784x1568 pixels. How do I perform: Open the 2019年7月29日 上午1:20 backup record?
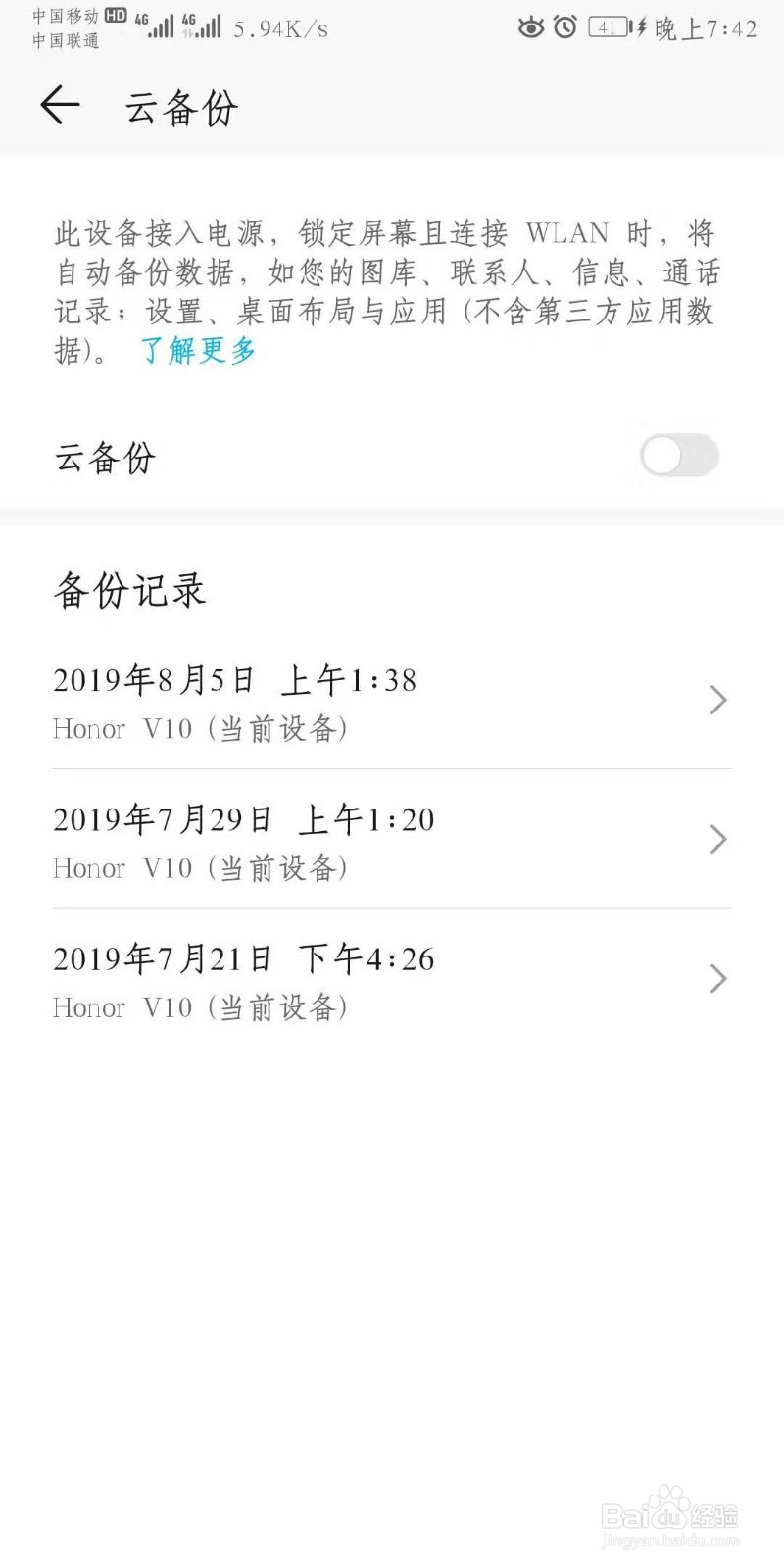tap(392, 840)
